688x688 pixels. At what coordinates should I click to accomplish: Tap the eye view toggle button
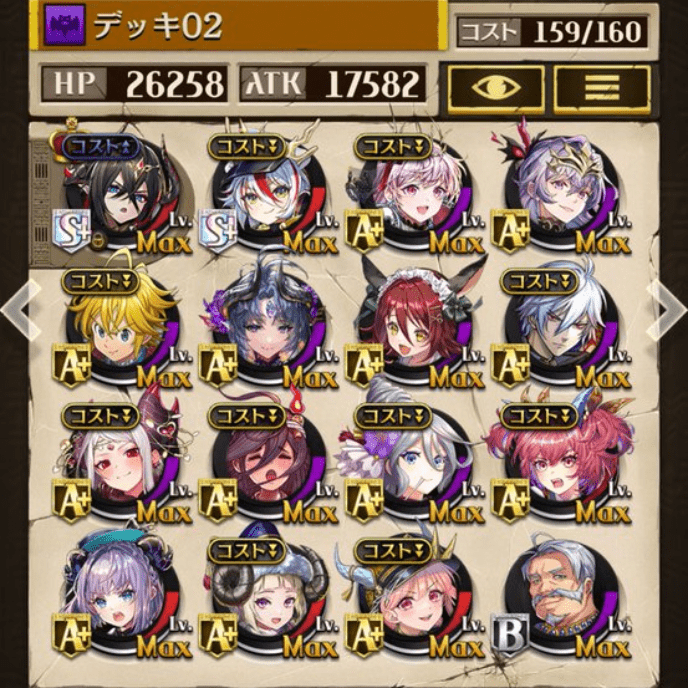[x=495, y=88]
